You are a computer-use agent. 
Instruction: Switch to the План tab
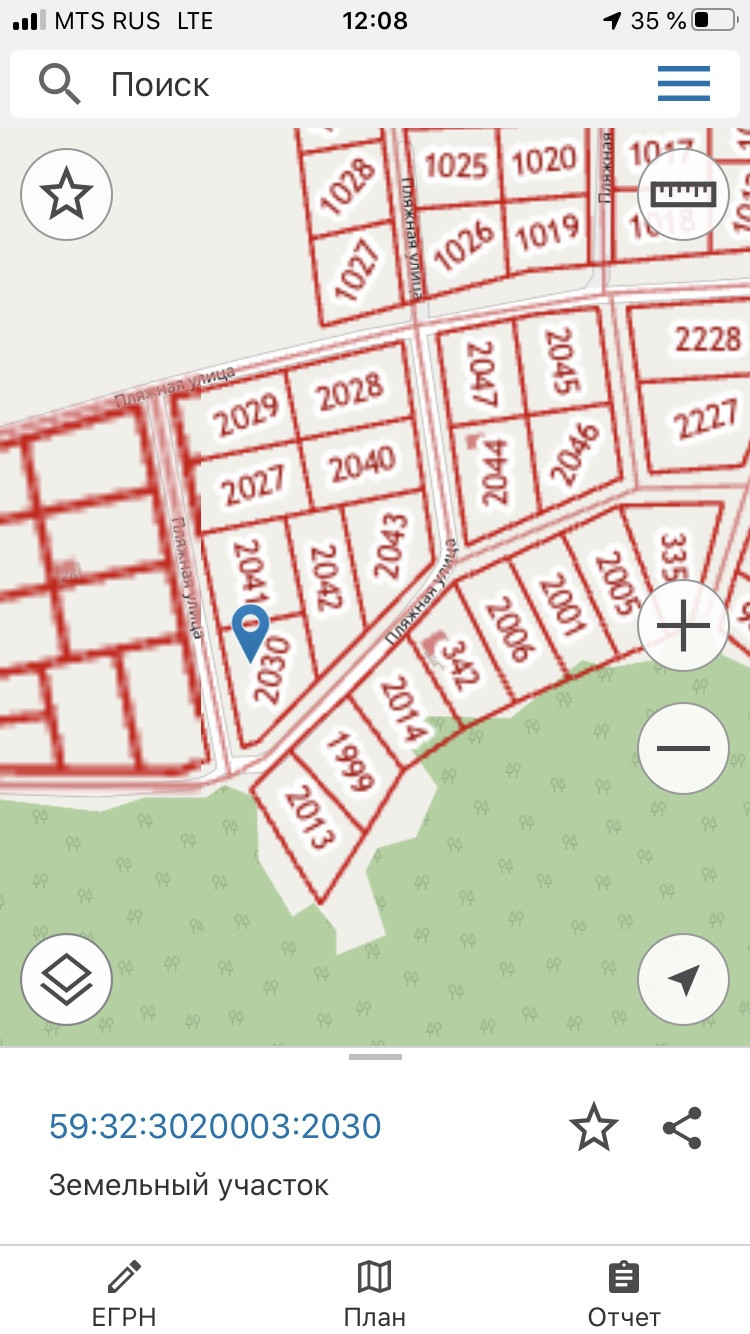click(x=374, y=1294)
